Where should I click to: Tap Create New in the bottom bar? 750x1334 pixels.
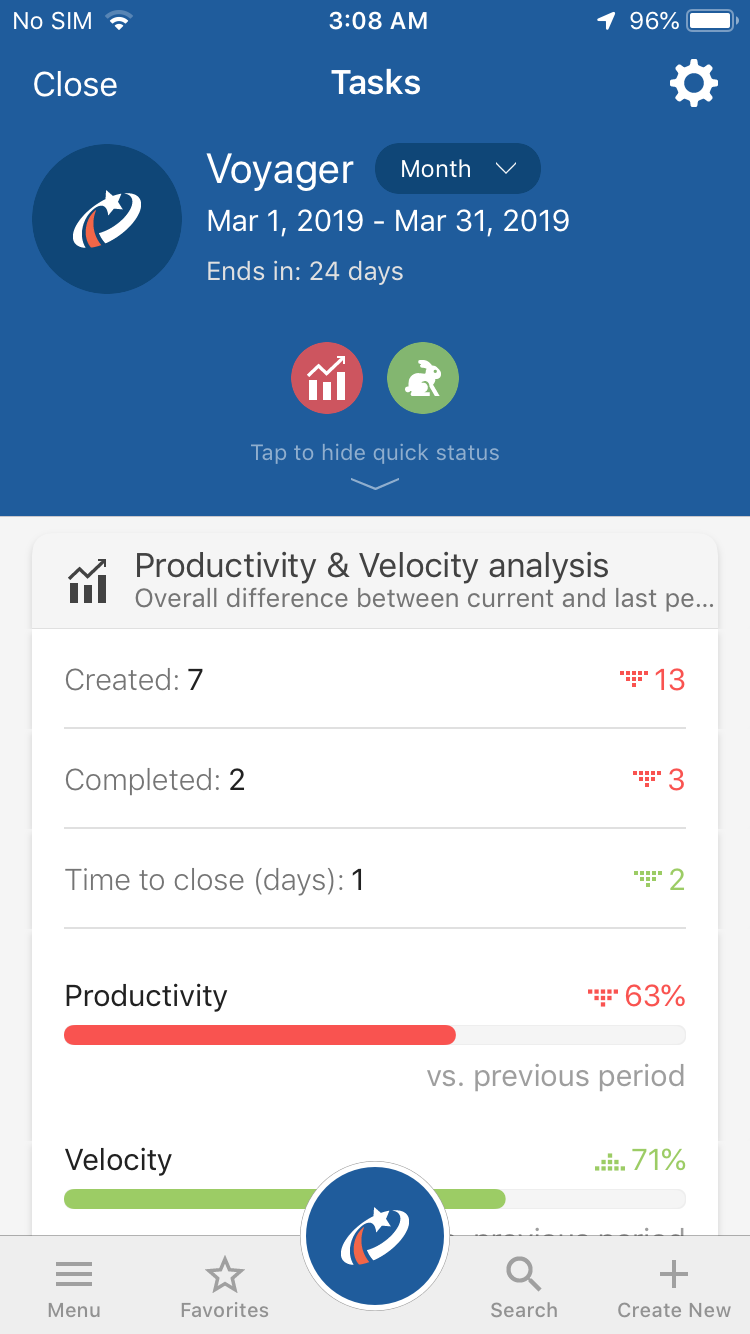673,1285
